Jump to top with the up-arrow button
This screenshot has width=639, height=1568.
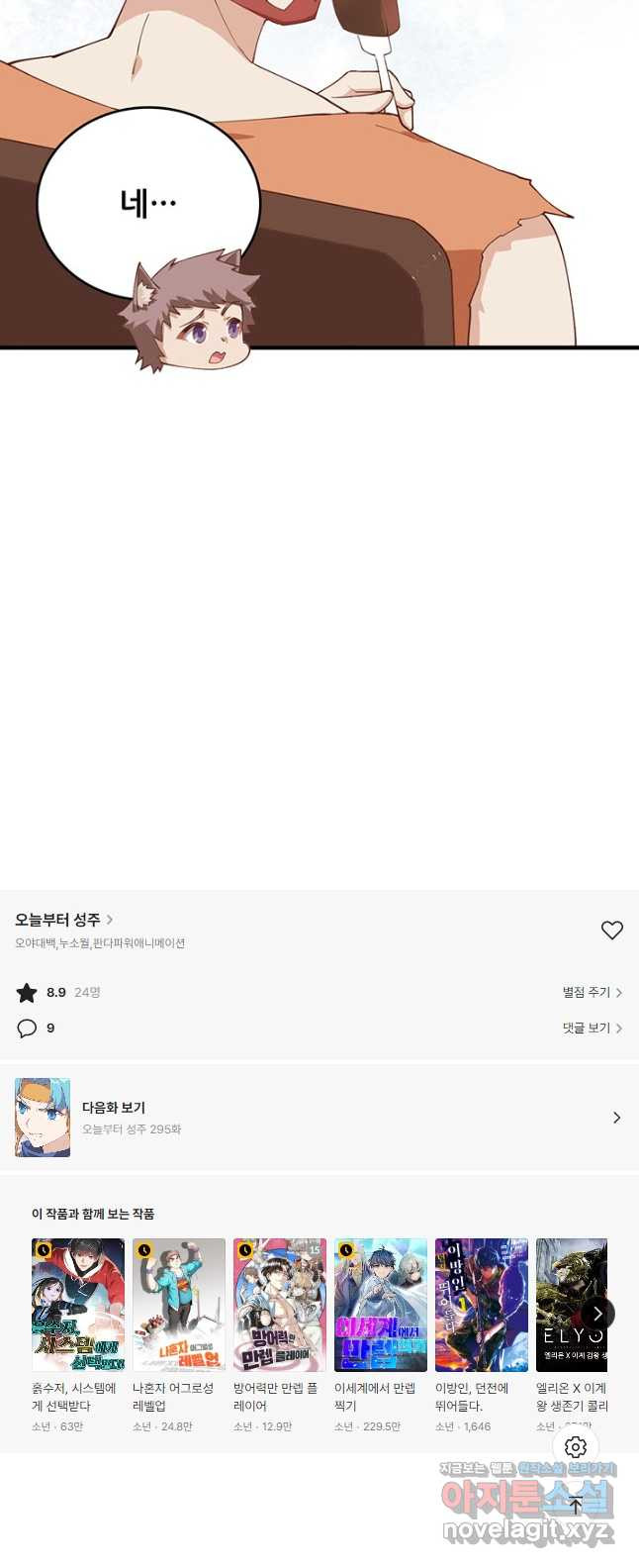point(576,1506)
